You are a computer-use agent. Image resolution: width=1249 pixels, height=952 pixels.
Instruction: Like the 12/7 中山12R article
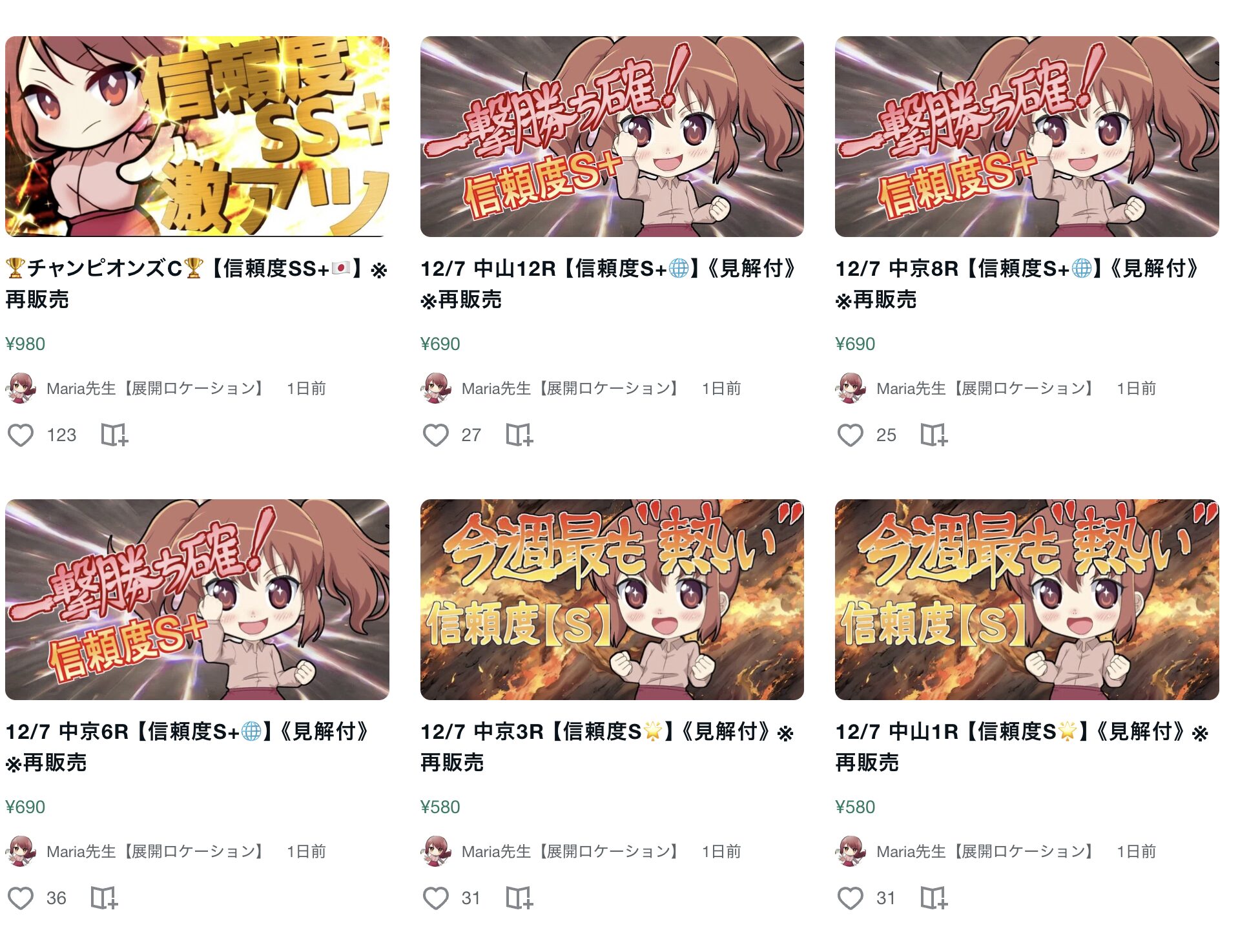pyautogui.click(x=436, y=435)
